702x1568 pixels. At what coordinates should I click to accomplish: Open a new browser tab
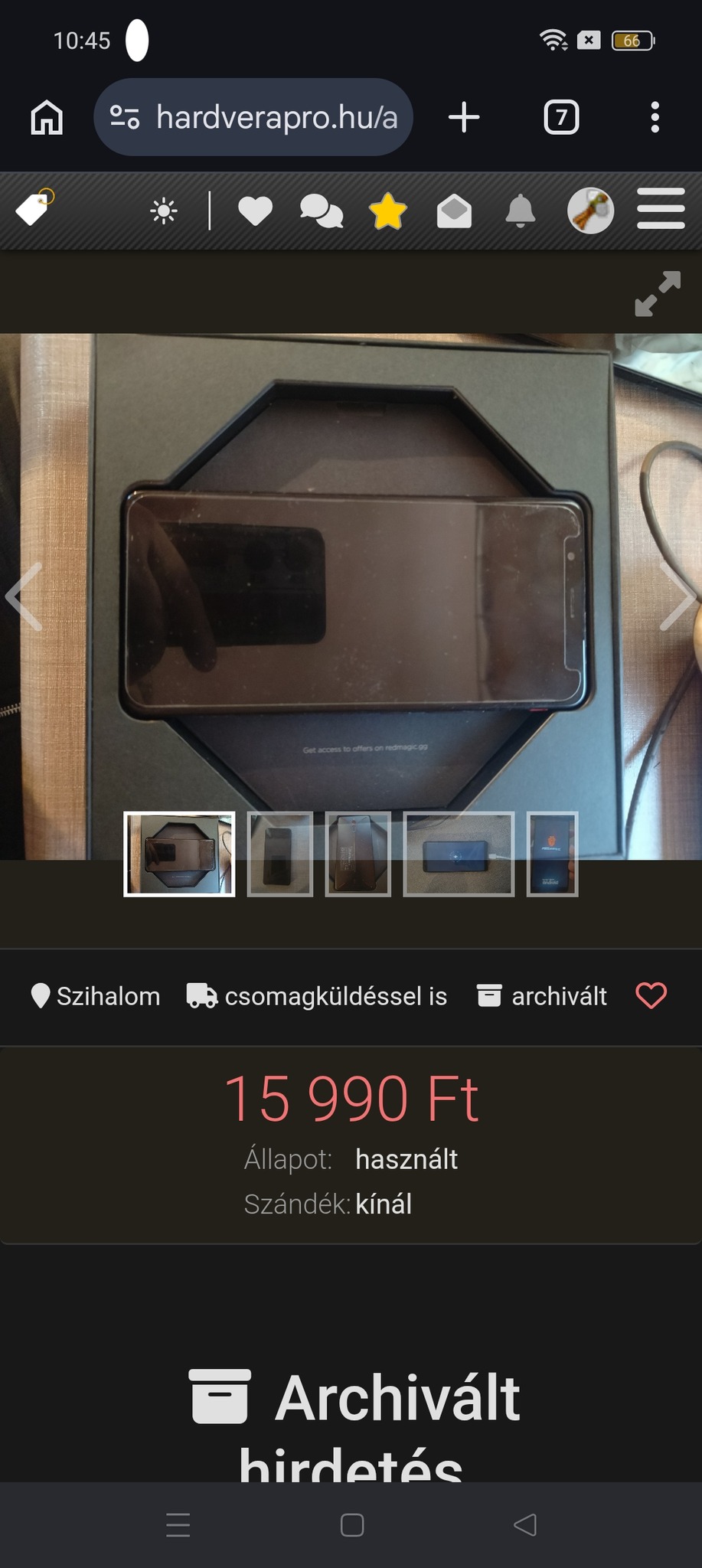point(464,118)
